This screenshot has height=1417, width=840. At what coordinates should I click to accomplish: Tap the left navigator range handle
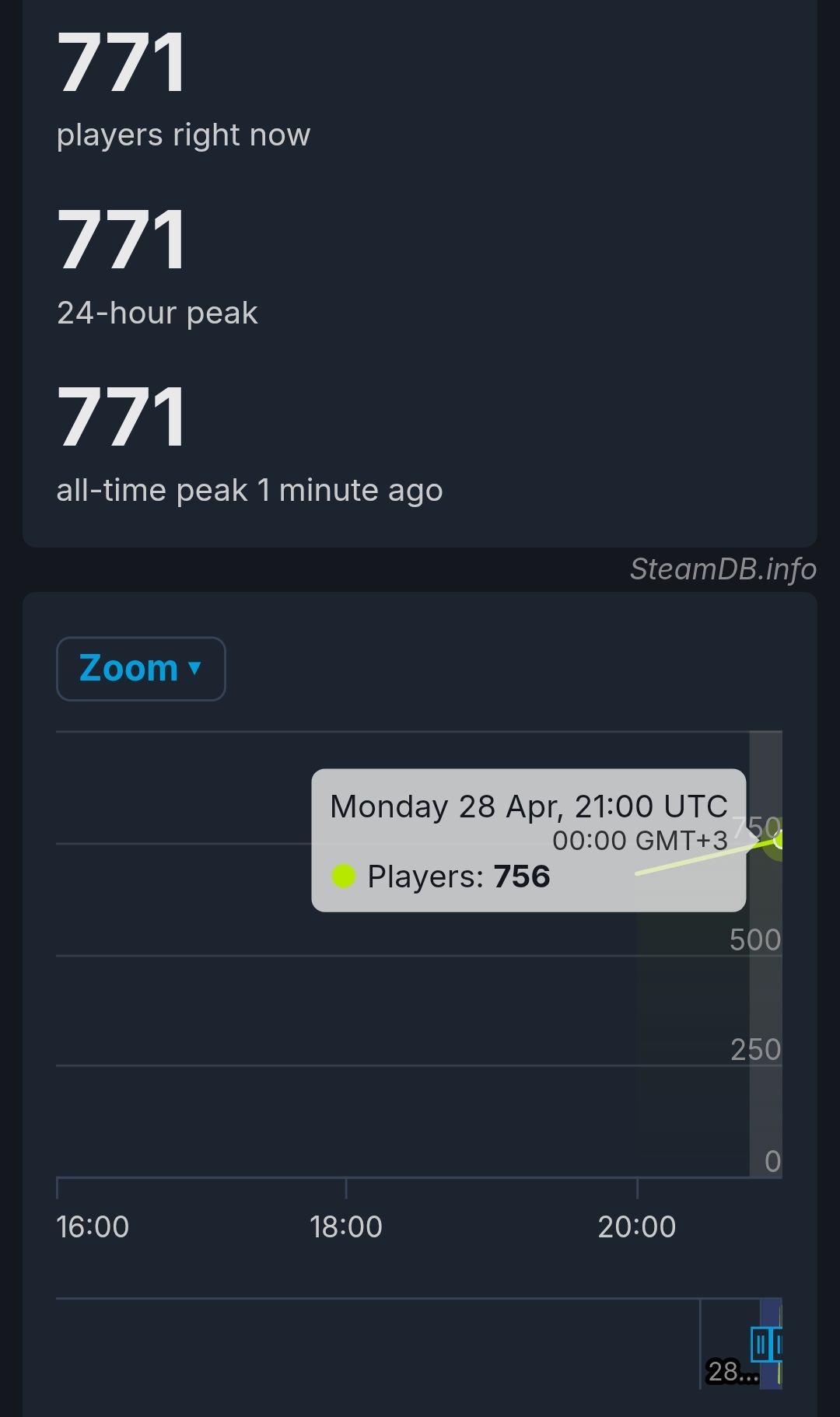[760, 1343]
